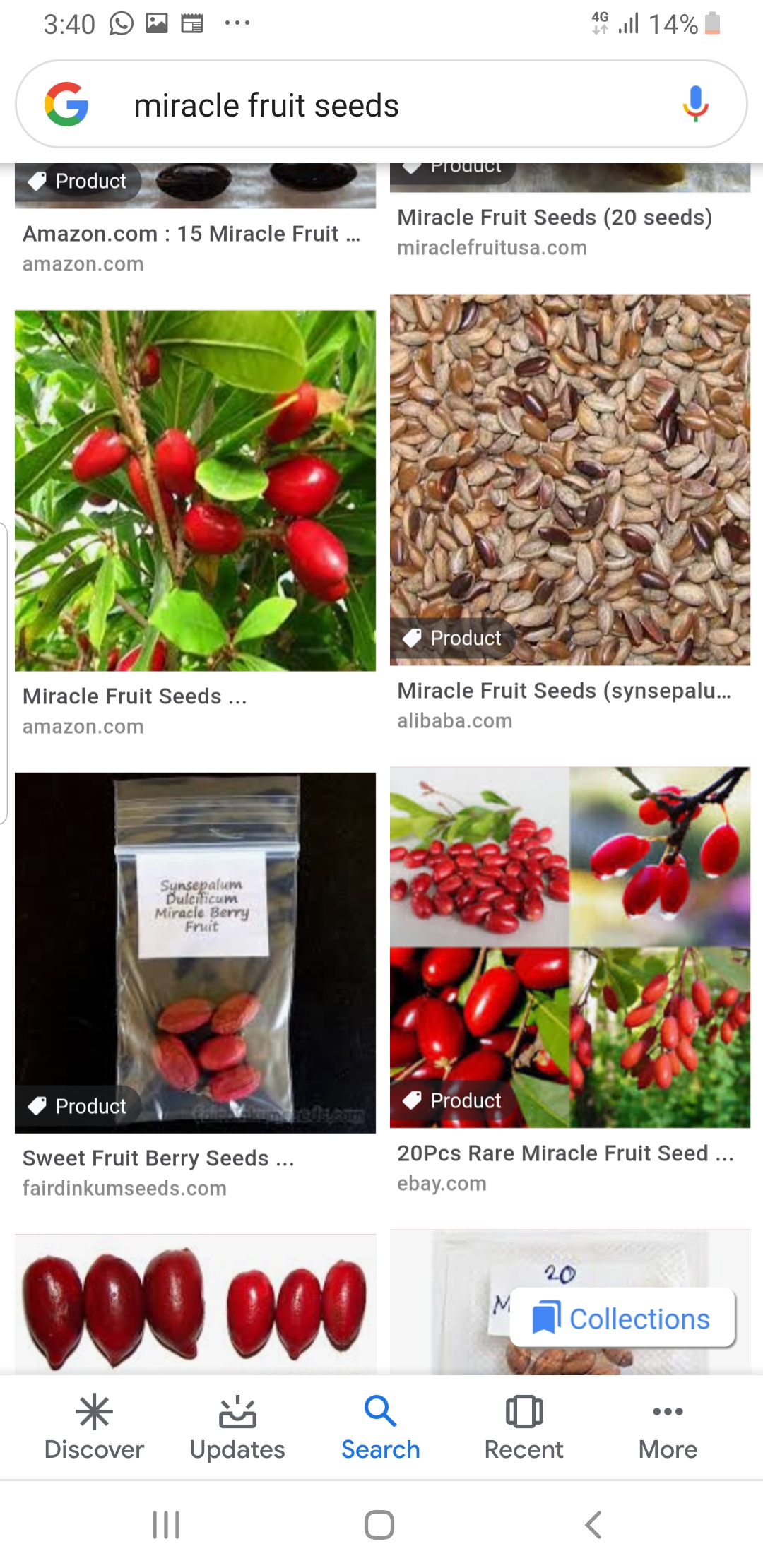763x1568 pixels.
Task: Tap the Google logo in the search bar
Action: point(66,105)
